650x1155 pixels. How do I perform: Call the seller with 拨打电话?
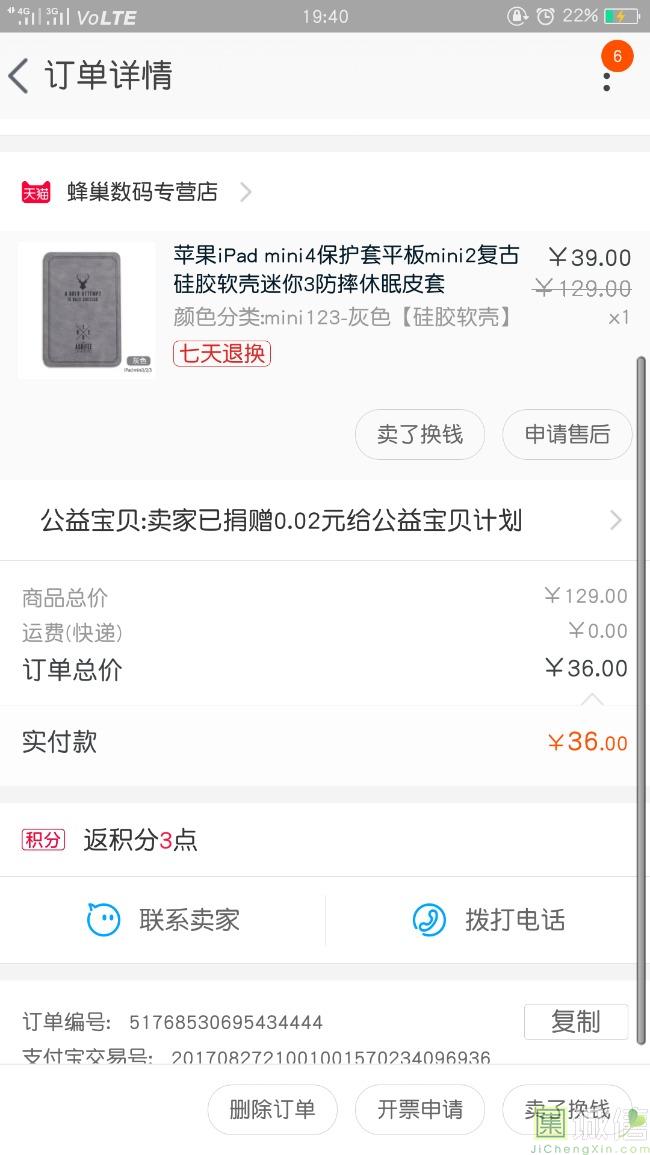point(488,920)
